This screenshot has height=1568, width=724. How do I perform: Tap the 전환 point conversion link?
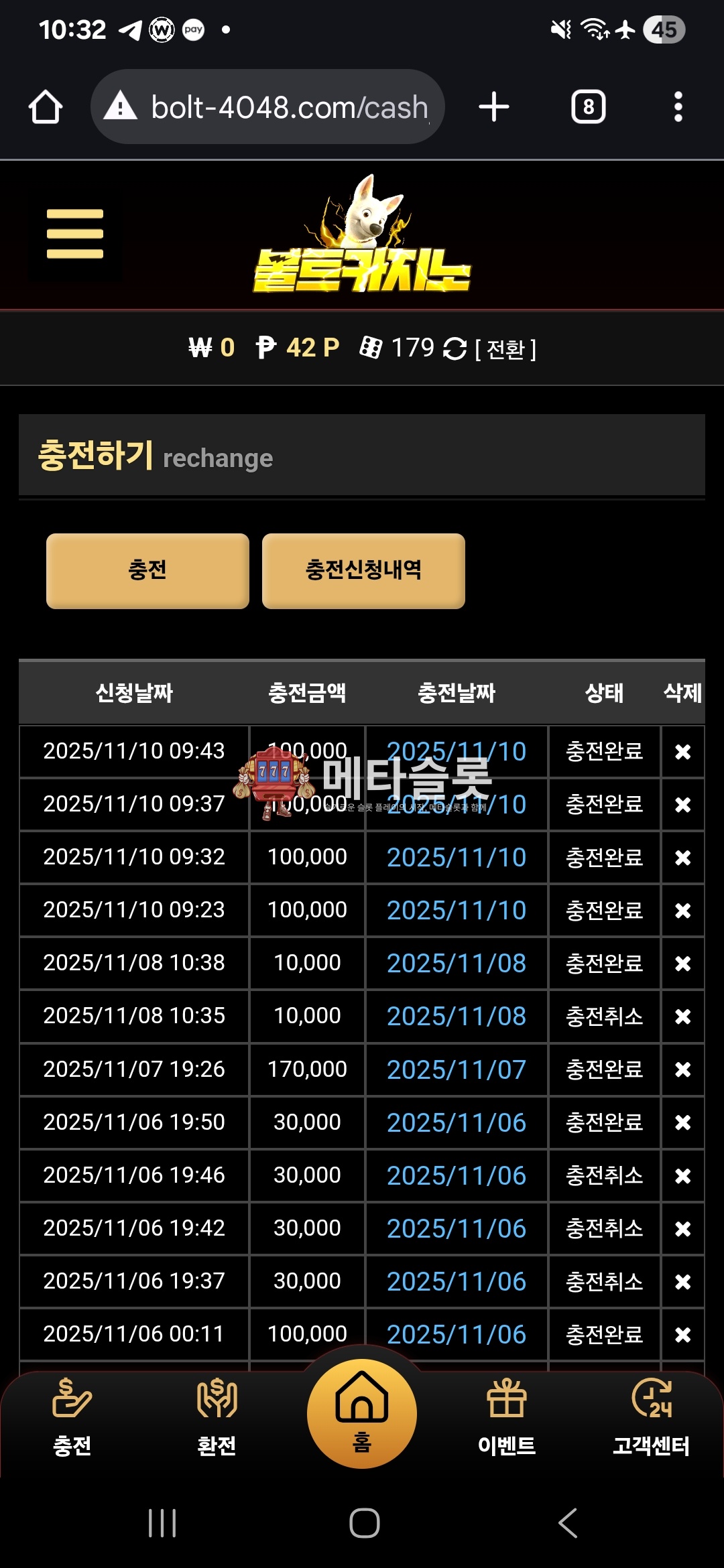[505, 349]
